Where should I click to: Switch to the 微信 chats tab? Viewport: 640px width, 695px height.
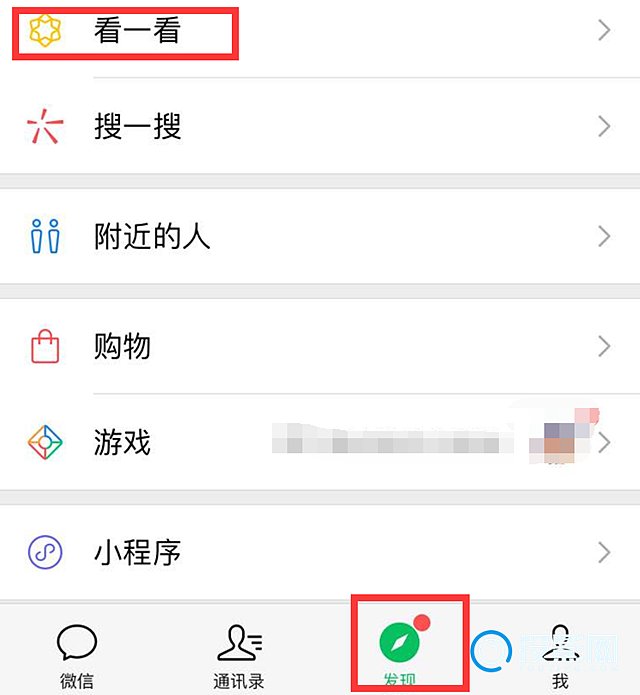click(76, 655)
